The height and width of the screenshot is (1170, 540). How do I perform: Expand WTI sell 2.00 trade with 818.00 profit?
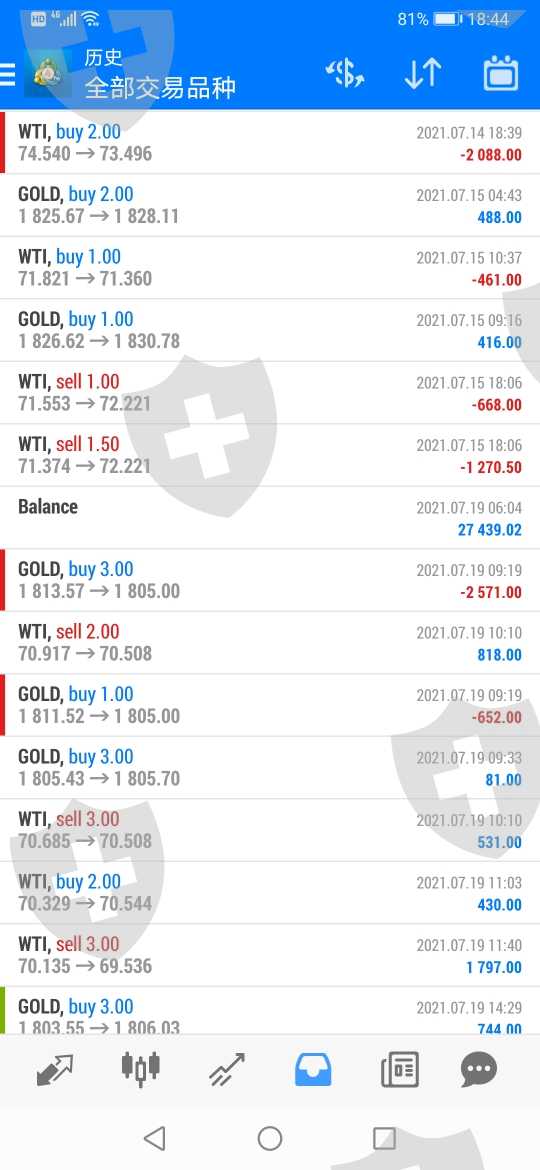click(x=270, y=642)
